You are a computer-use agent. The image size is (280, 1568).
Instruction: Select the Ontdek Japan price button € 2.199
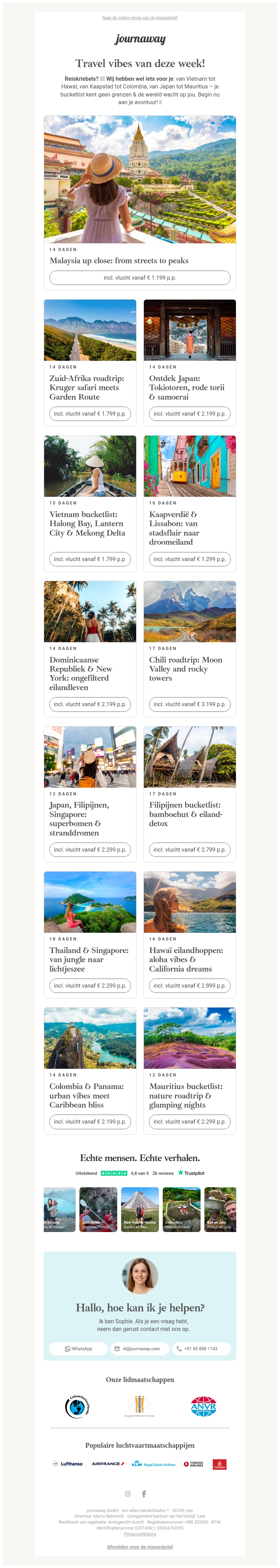(x=189, y=414)
